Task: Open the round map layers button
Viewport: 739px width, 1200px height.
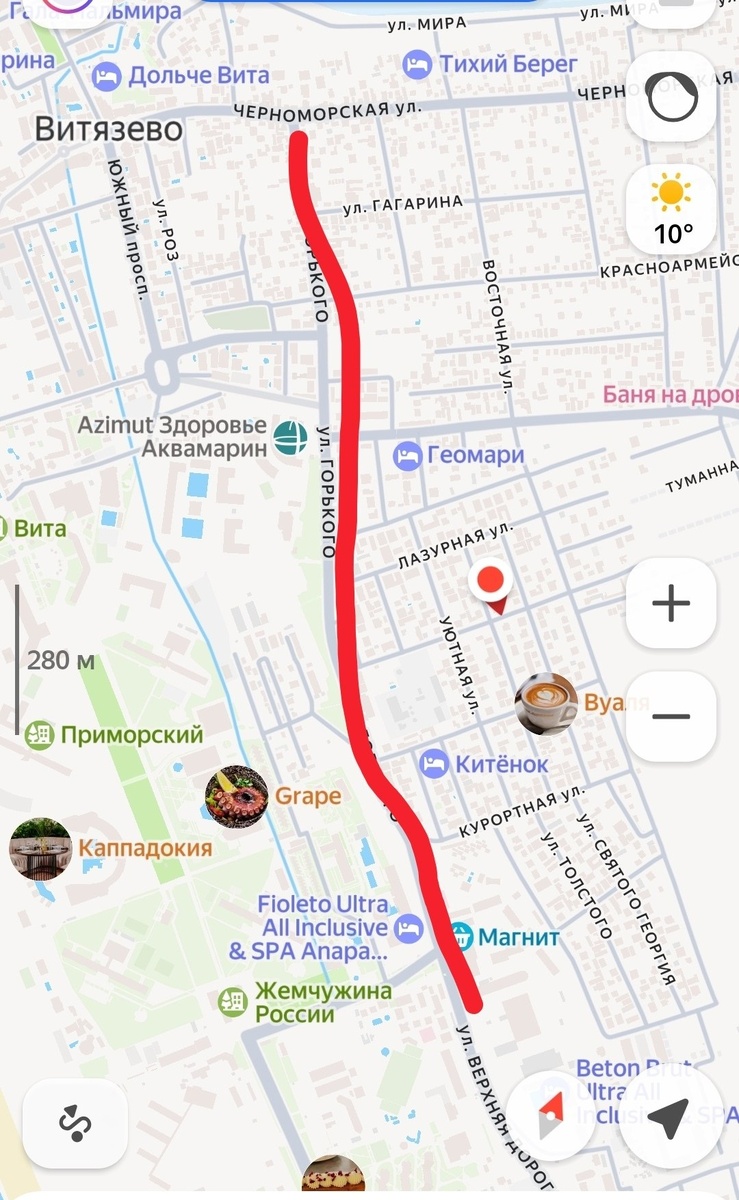Action: tap(671, 96)
